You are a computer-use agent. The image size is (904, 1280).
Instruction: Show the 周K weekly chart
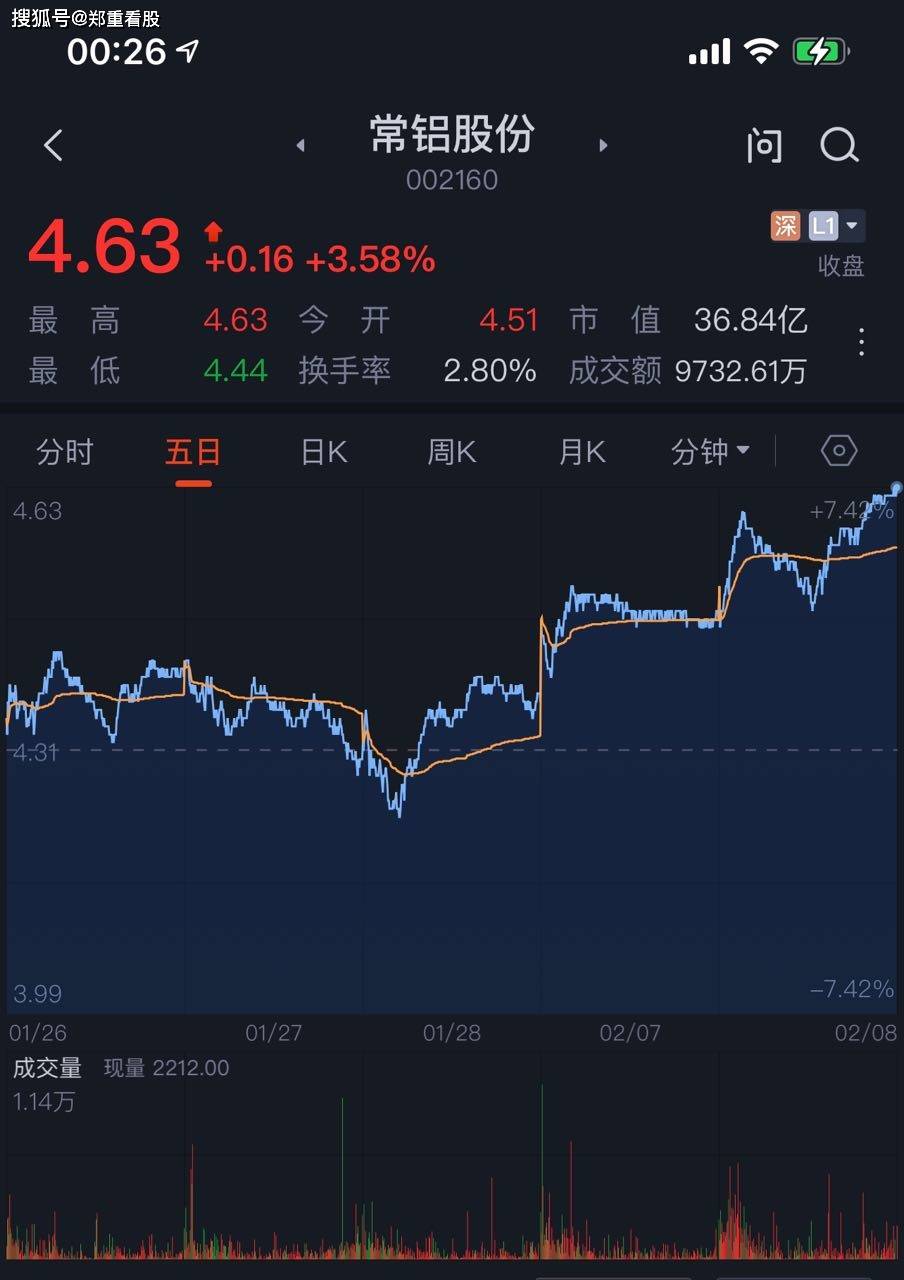(x=452, y=452)
